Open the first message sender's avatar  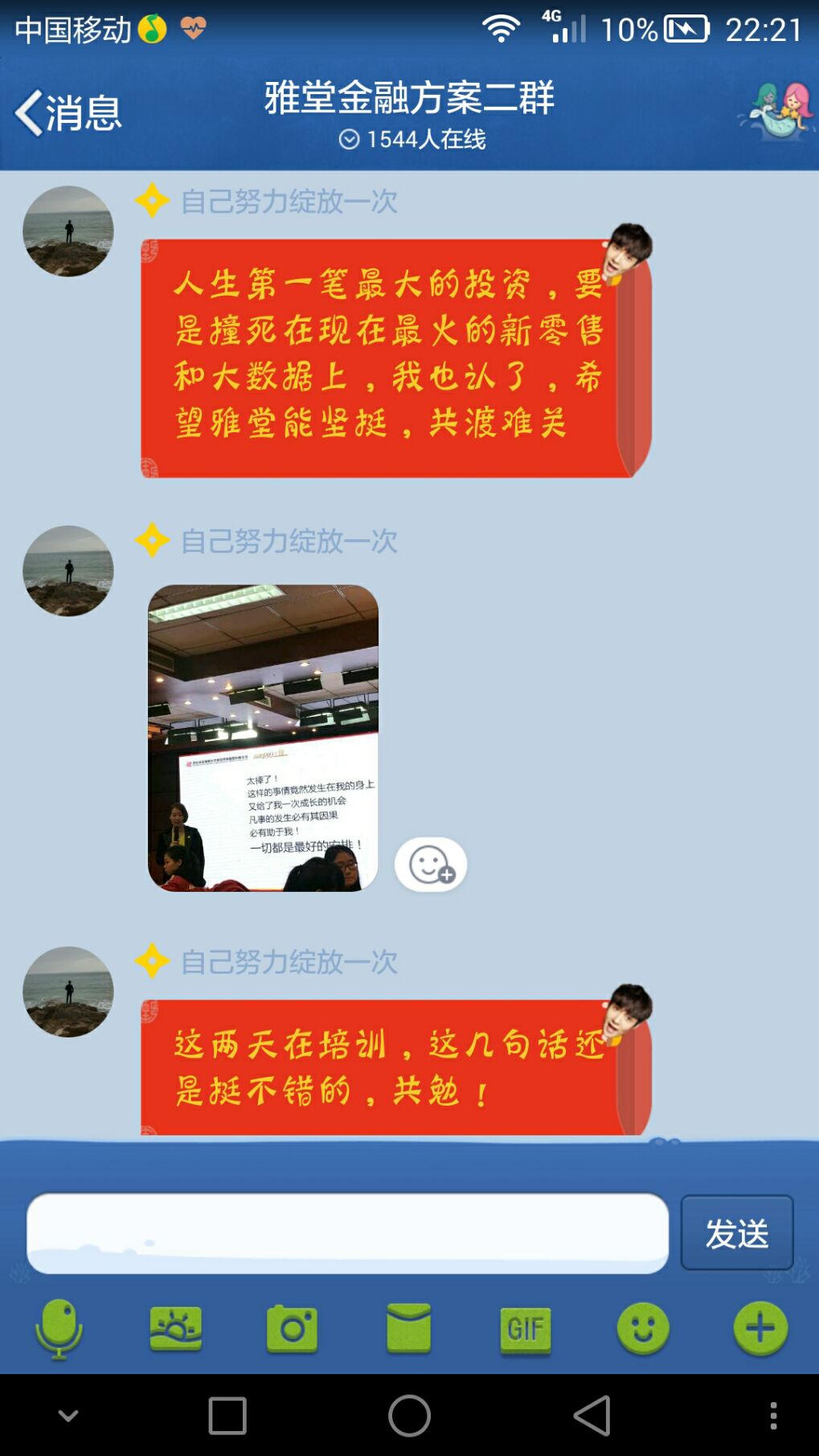coord(68,231)
